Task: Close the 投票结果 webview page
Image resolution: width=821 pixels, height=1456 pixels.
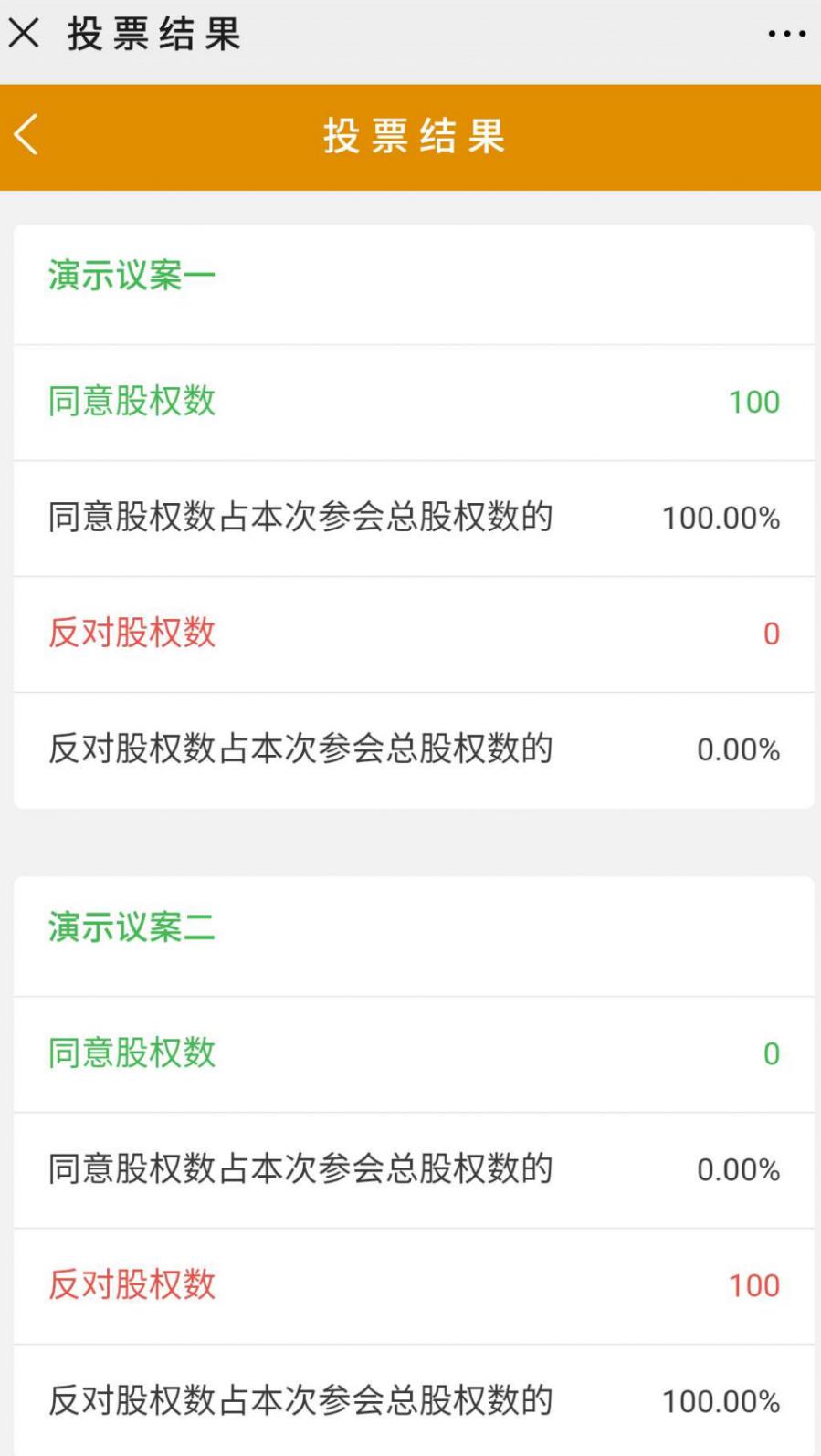Action: 25,34
